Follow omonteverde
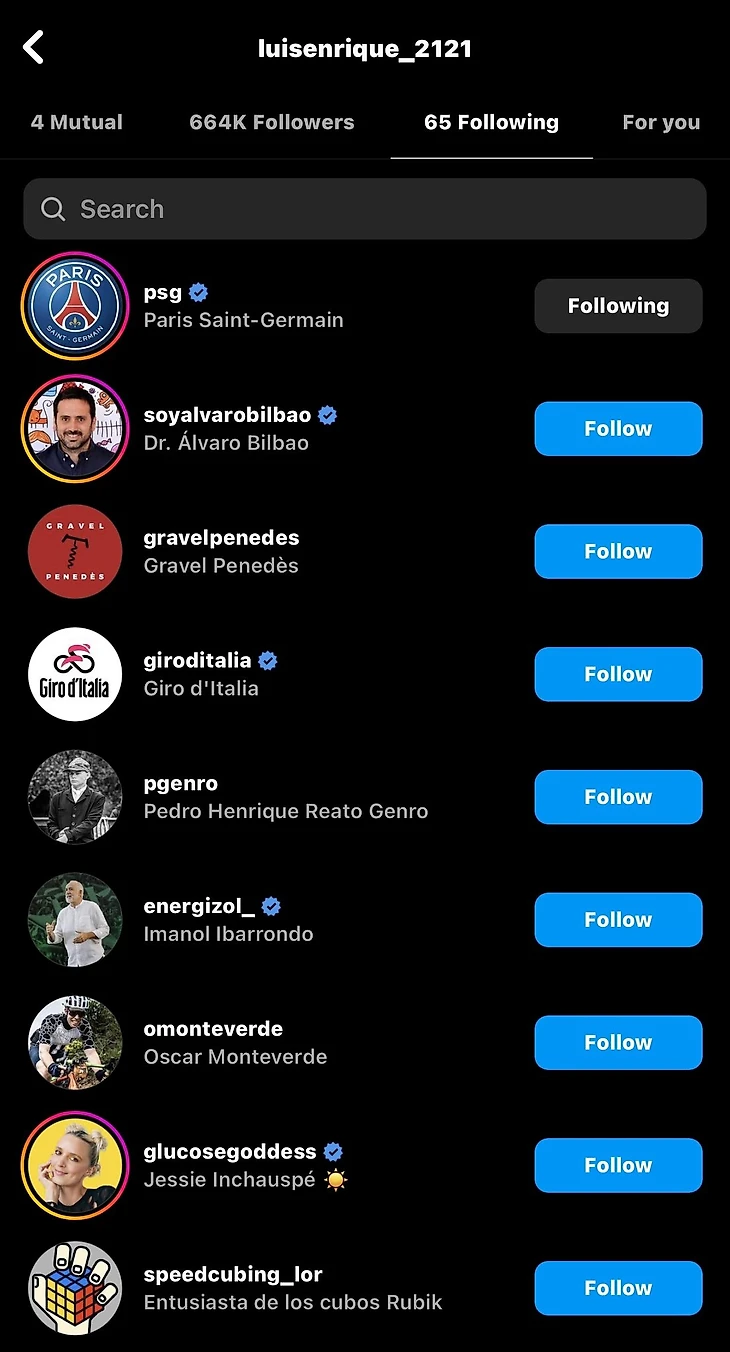Screen dimensions: 730x1352 pos(618,1043)
